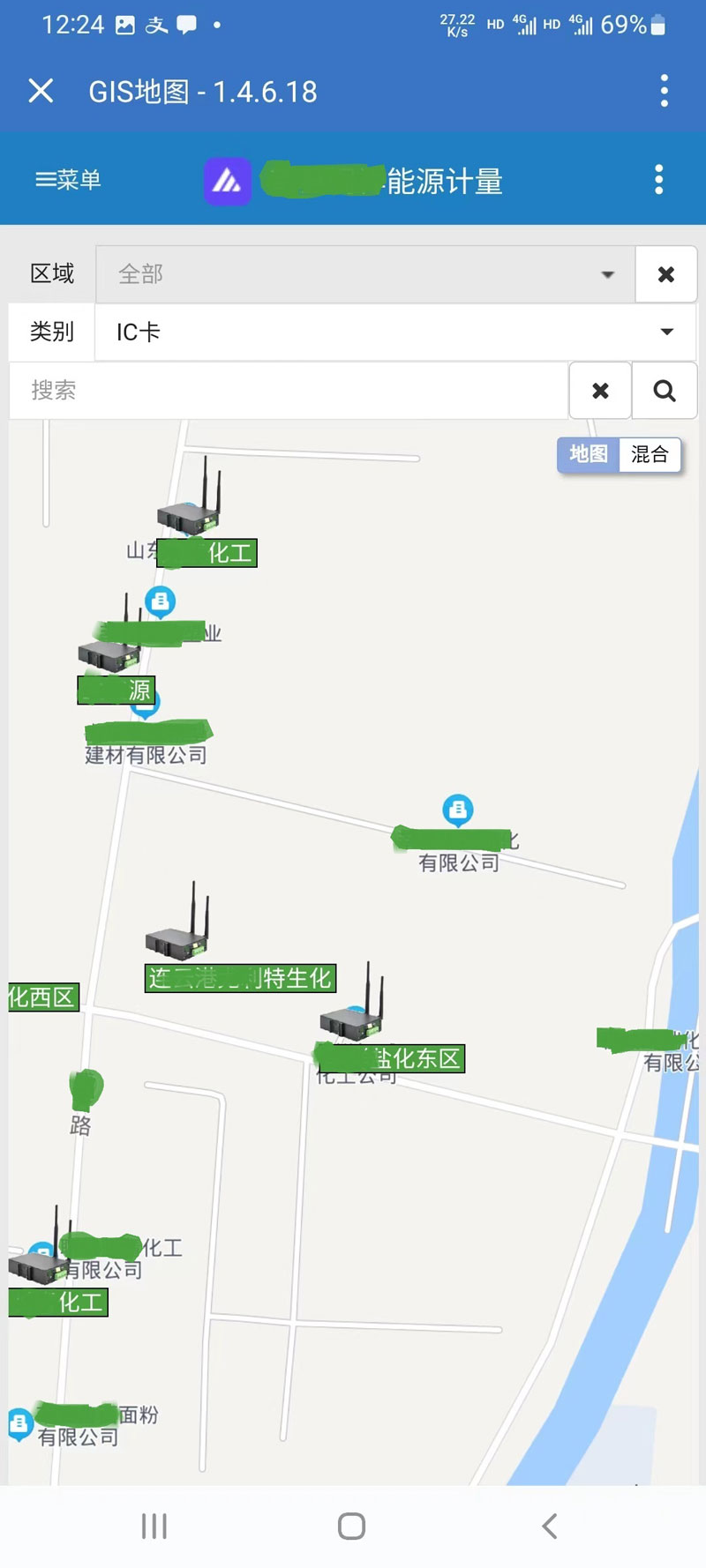This screenshot has width=706, height=1568.
Task: Run search with the magnifier button
Action: click(x=665, y=391)
